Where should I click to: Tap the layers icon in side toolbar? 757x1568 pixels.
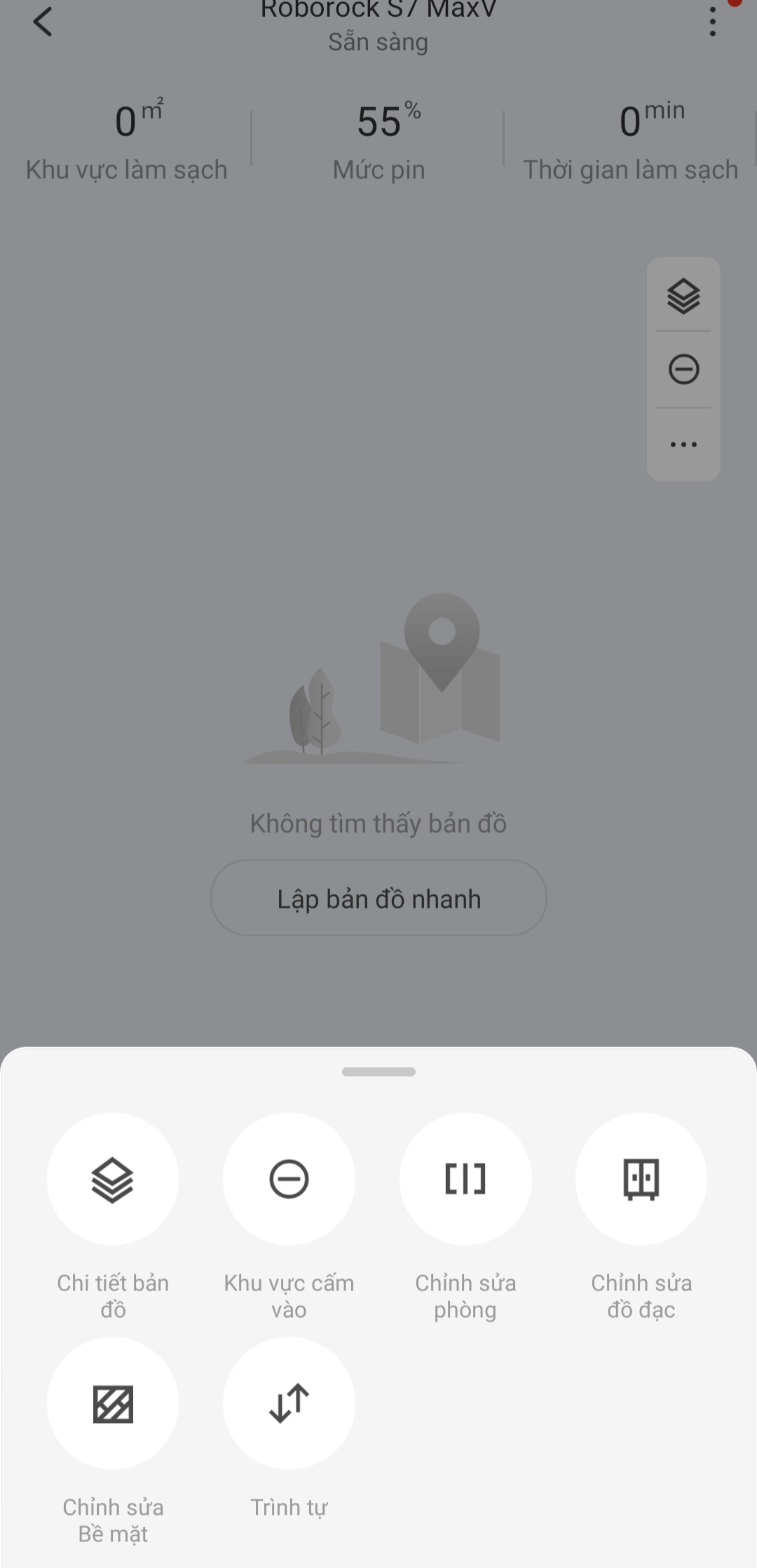click(683, 296)
